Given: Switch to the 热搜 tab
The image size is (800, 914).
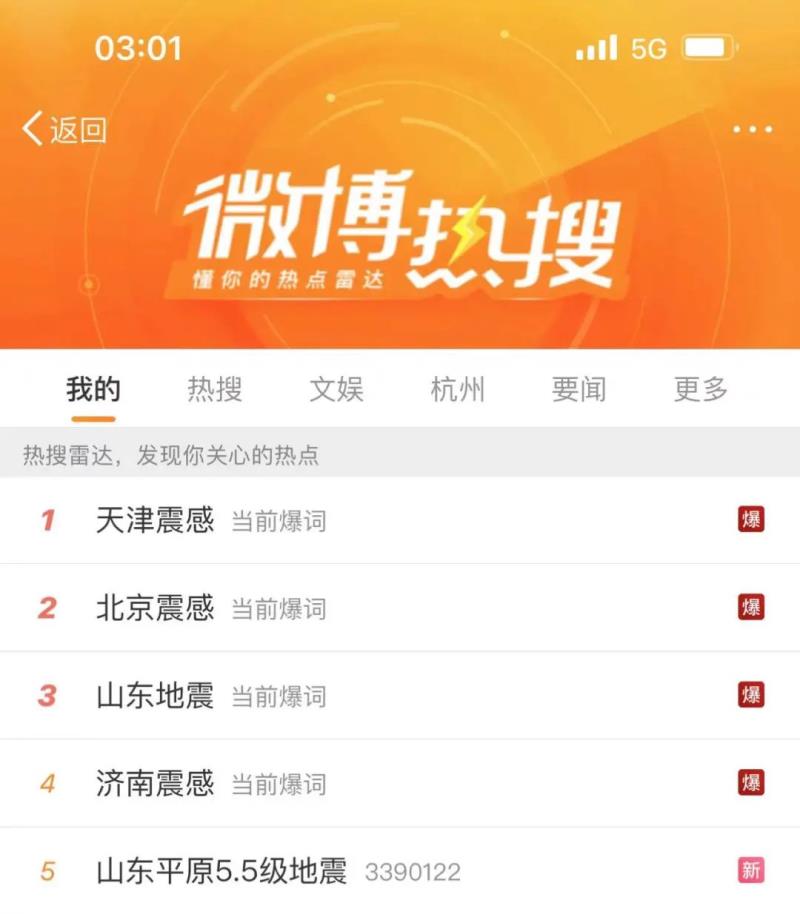Looking at the screenshot, I should (x=215, y=389).
